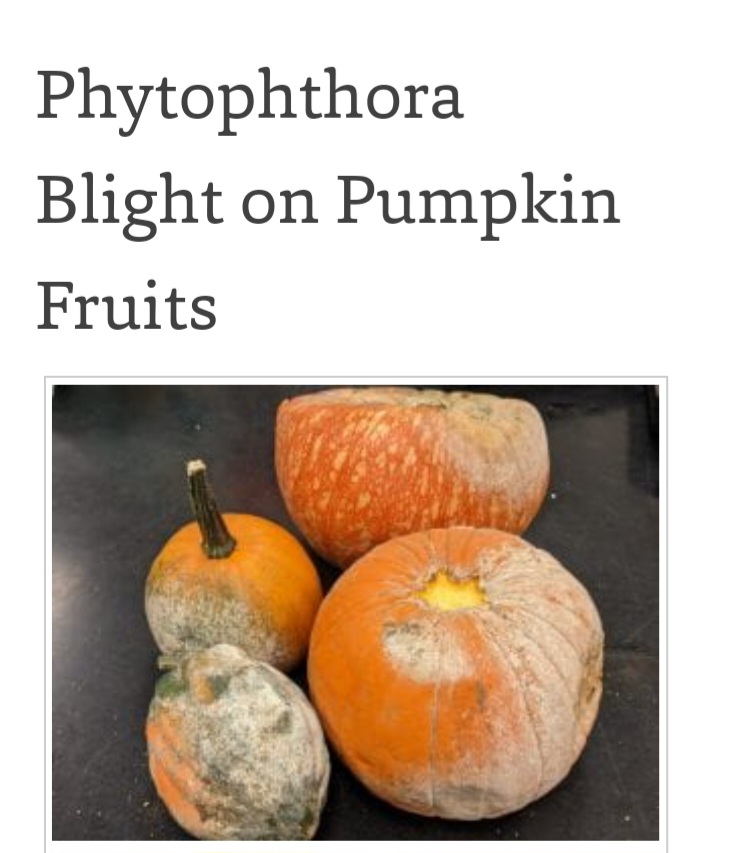Open the Phytophthora blight pumpkin photo
The height and width of the screenshot is (853, 746).
(355, 611)
